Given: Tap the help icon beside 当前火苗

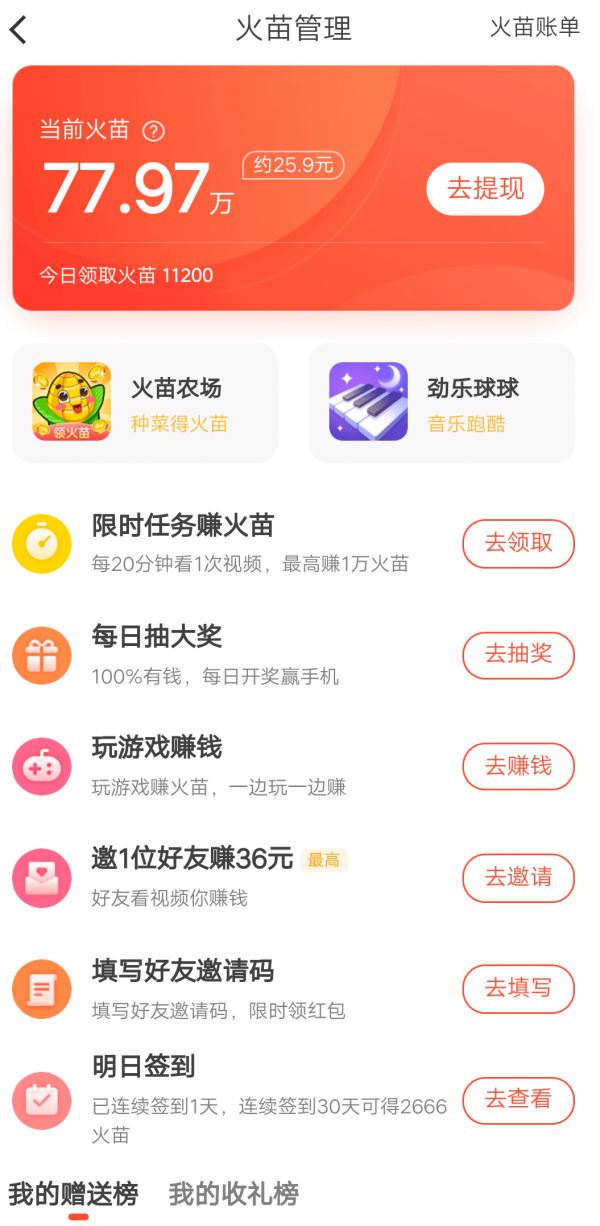Looking at the screenshot, I should [153, 131].
